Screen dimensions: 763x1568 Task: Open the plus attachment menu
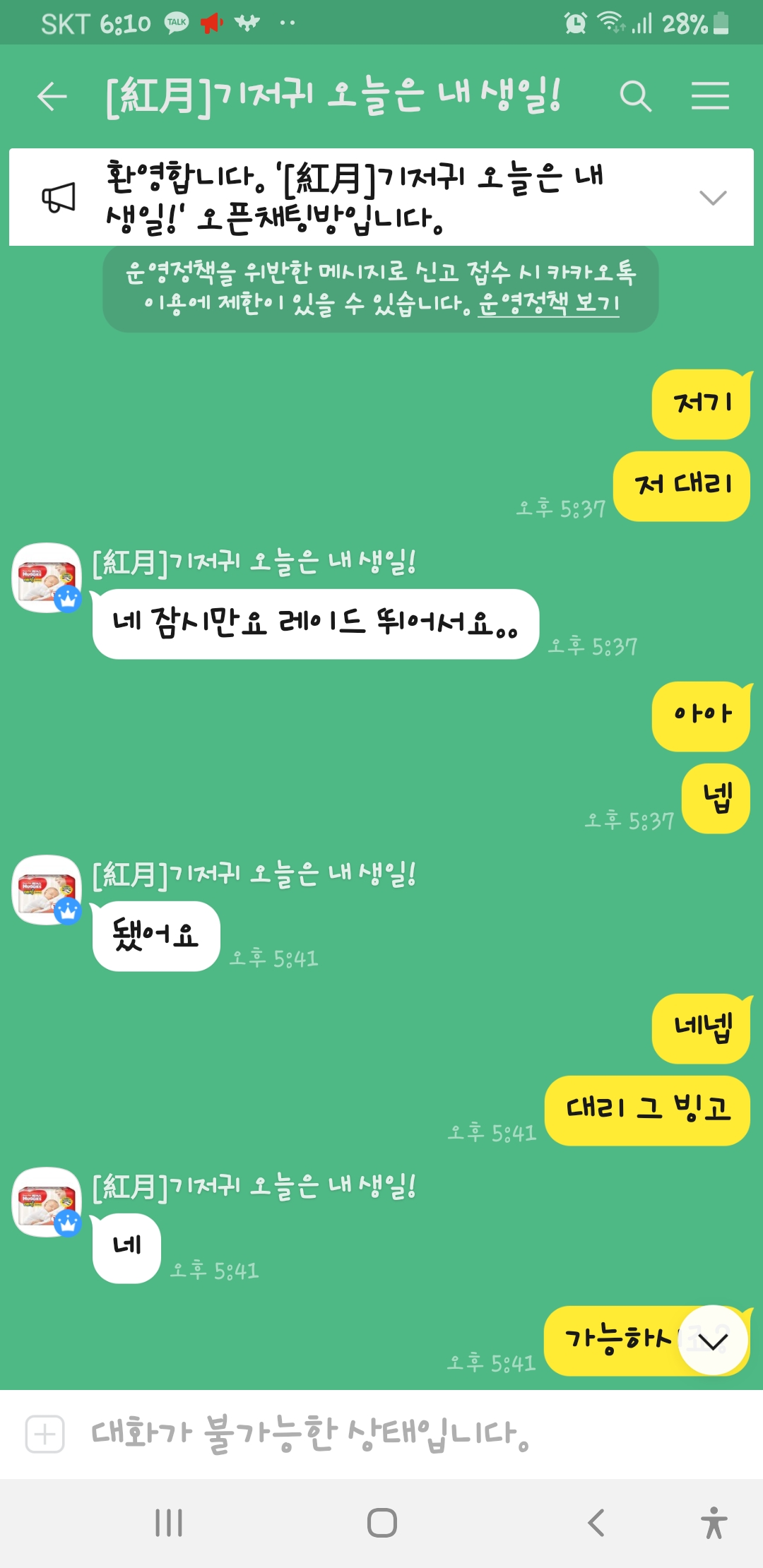coord(45,1435)
